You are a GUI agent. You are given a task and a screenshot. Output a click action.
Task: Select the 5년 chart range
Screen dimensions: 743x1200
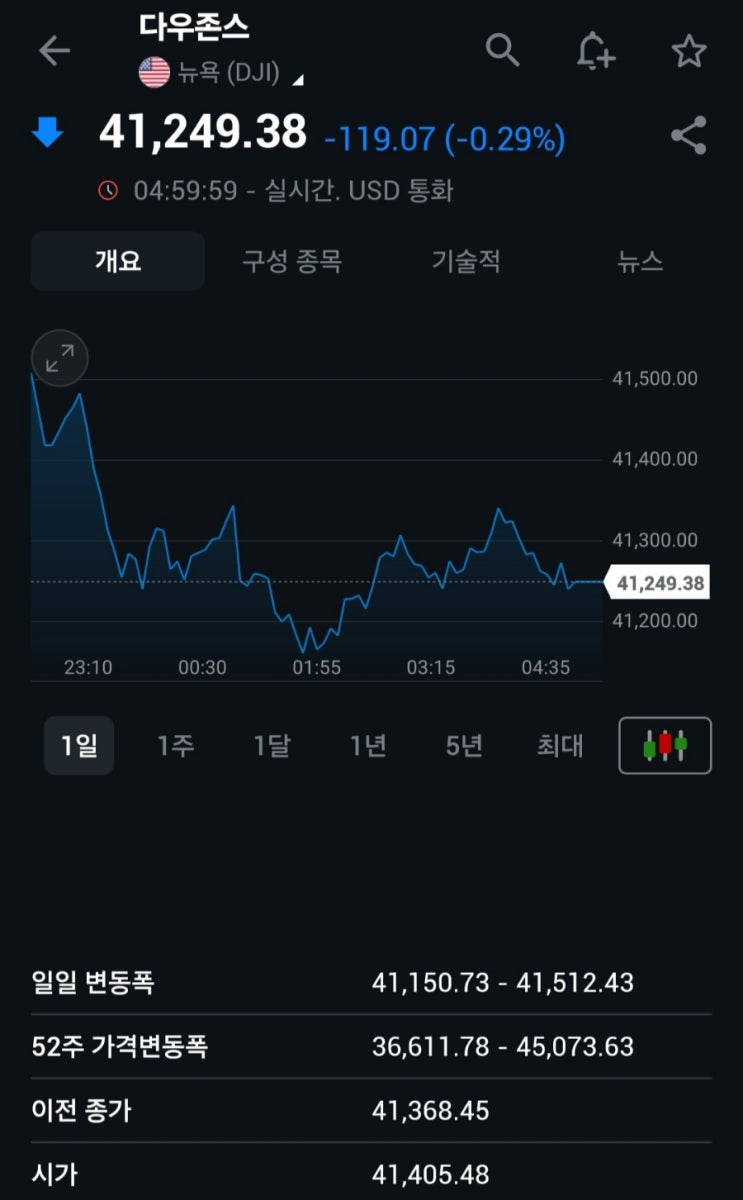click(464, 746)
